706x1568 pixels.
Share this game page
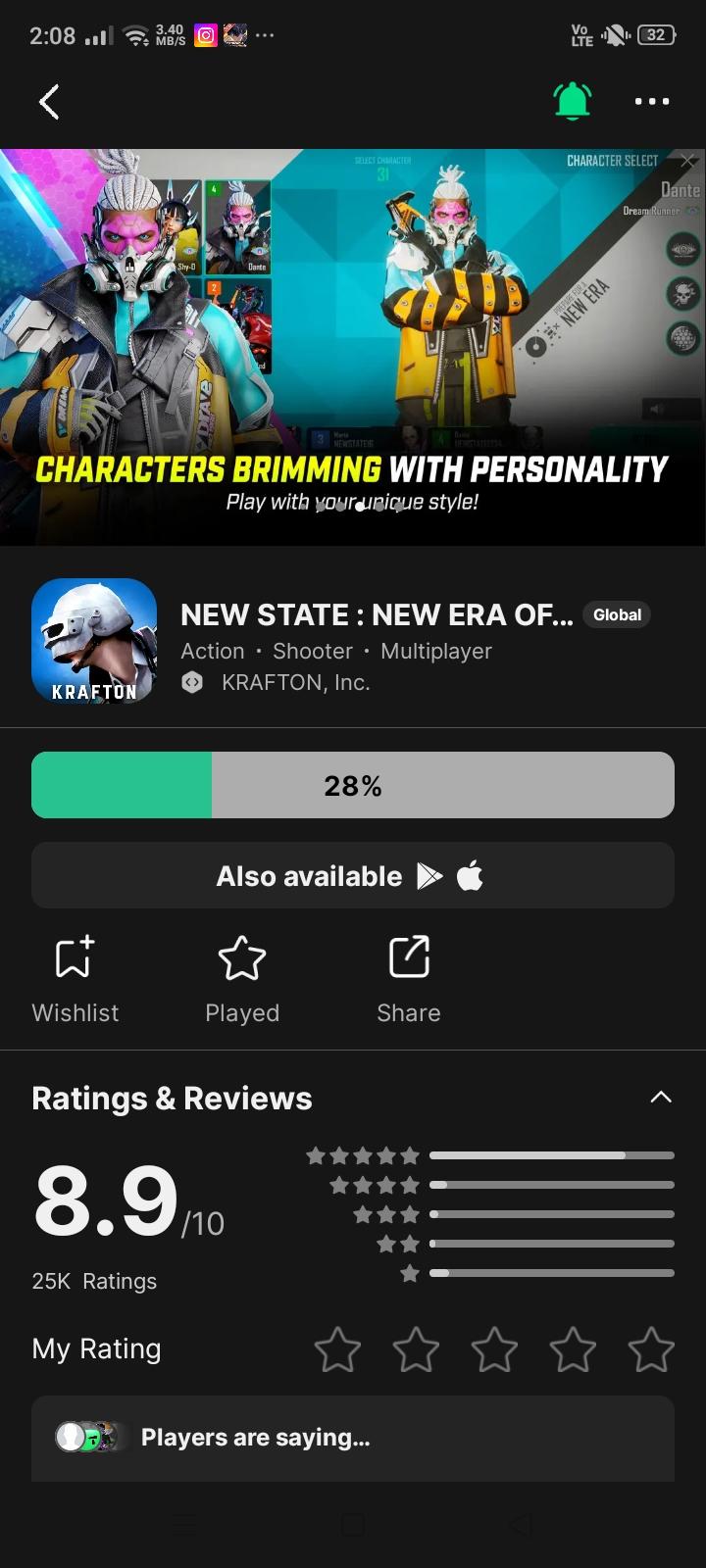(x=409, y=978)
